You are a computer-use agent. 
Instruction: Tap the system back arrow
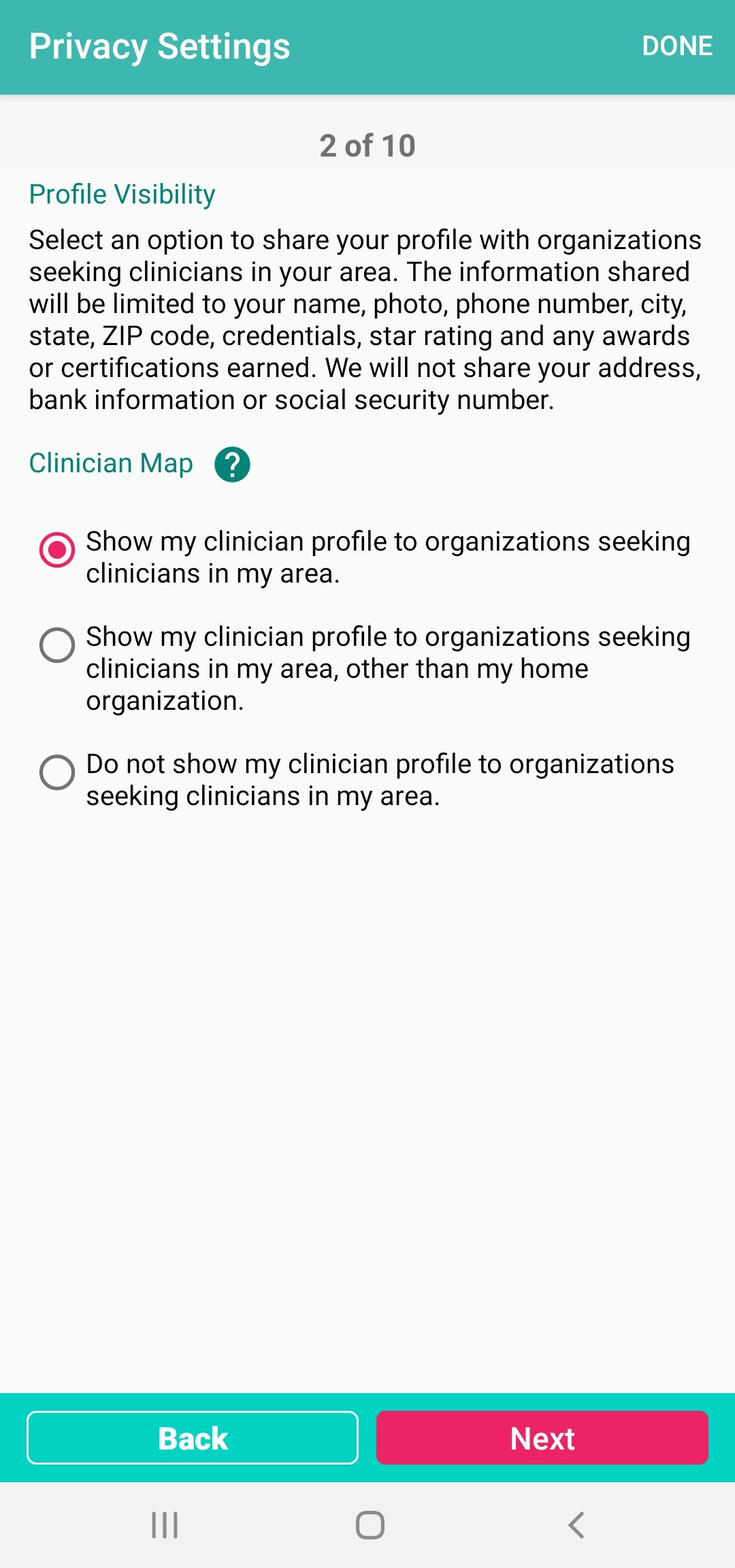point(576,1525)
